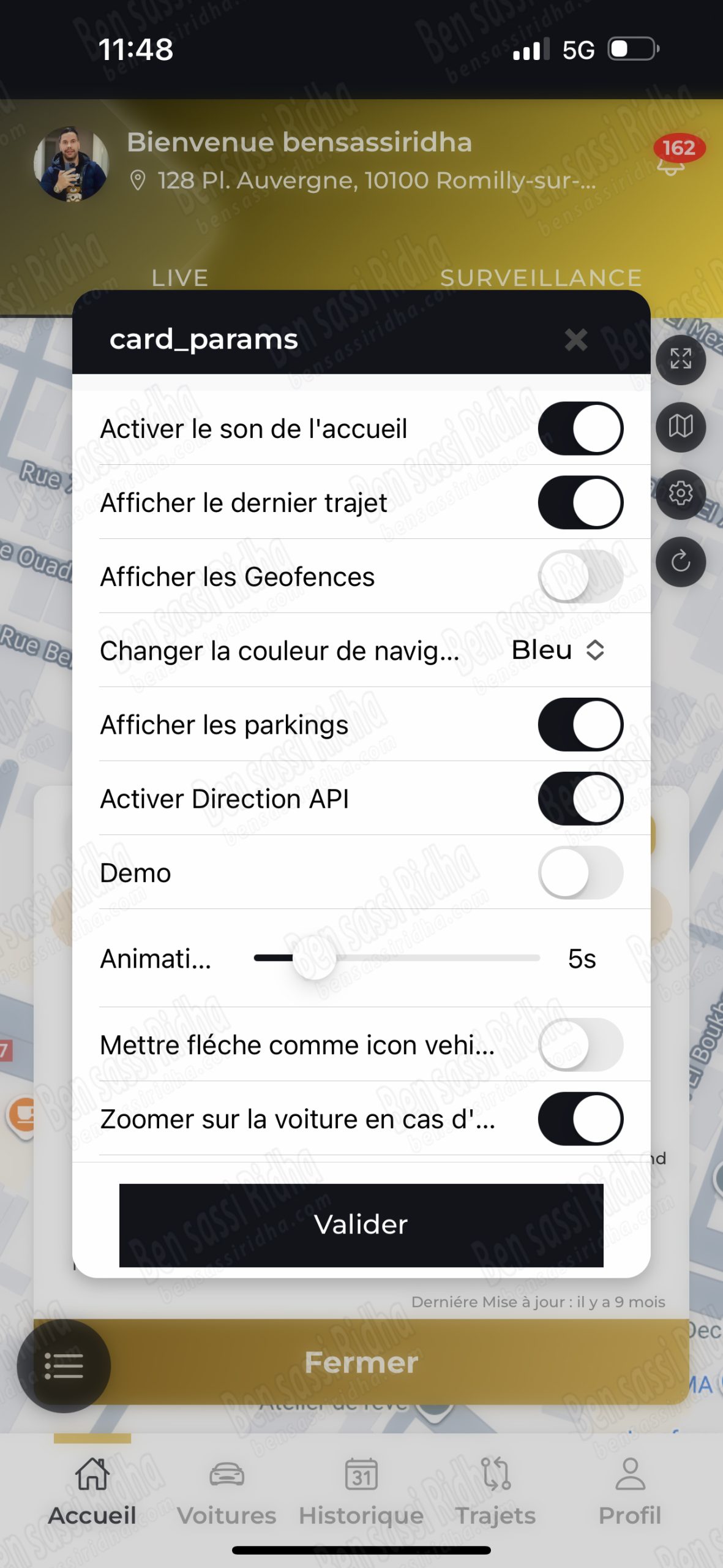This screenshot has width=723, height=1568.
Task: Enable Afficher les Geofences switch
Action: pyautogui.click(x=580, y=576)
